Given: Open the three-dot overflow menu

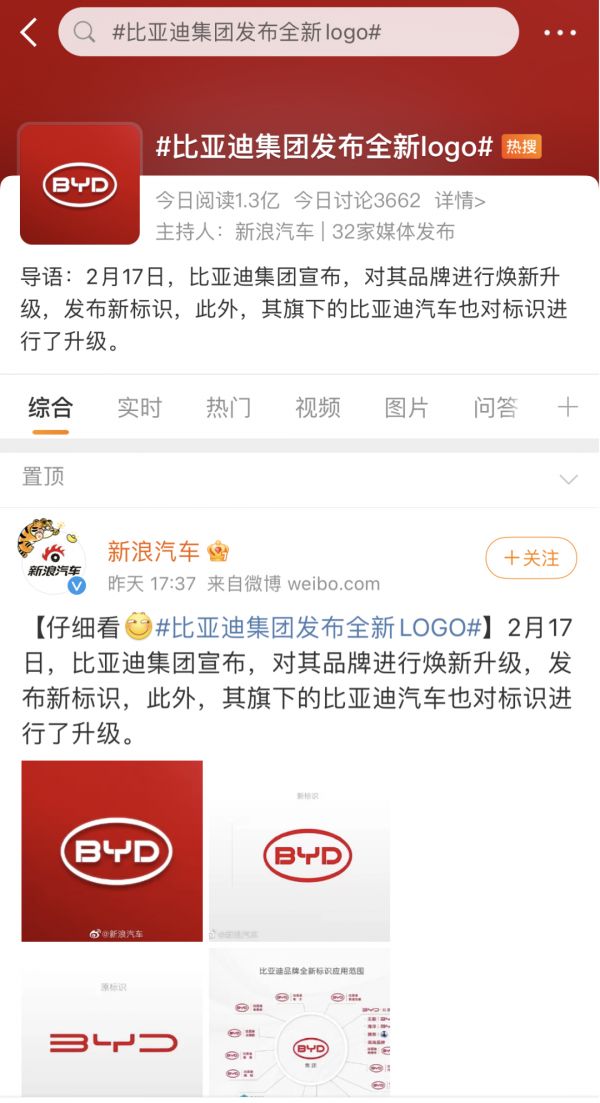Looking at the screenshot, I should 560,33.
